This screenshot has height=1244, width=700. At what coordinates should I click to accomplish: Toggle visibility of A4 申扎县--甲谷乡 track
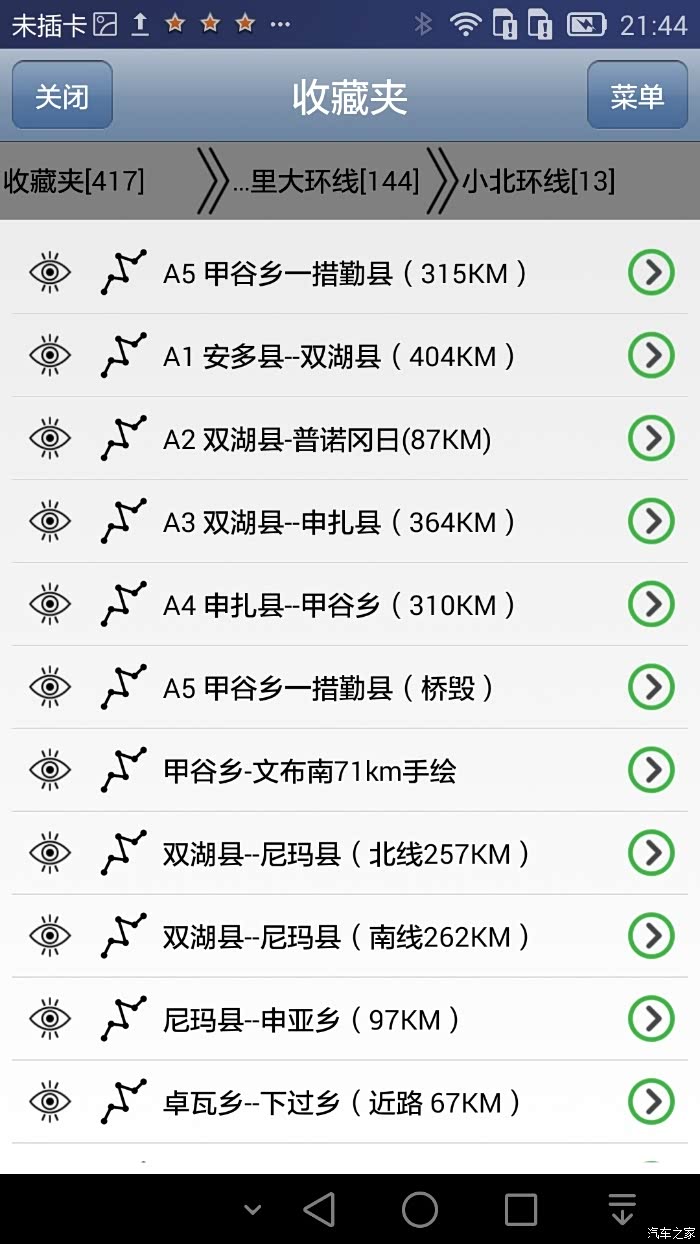[x=50, y=604]
